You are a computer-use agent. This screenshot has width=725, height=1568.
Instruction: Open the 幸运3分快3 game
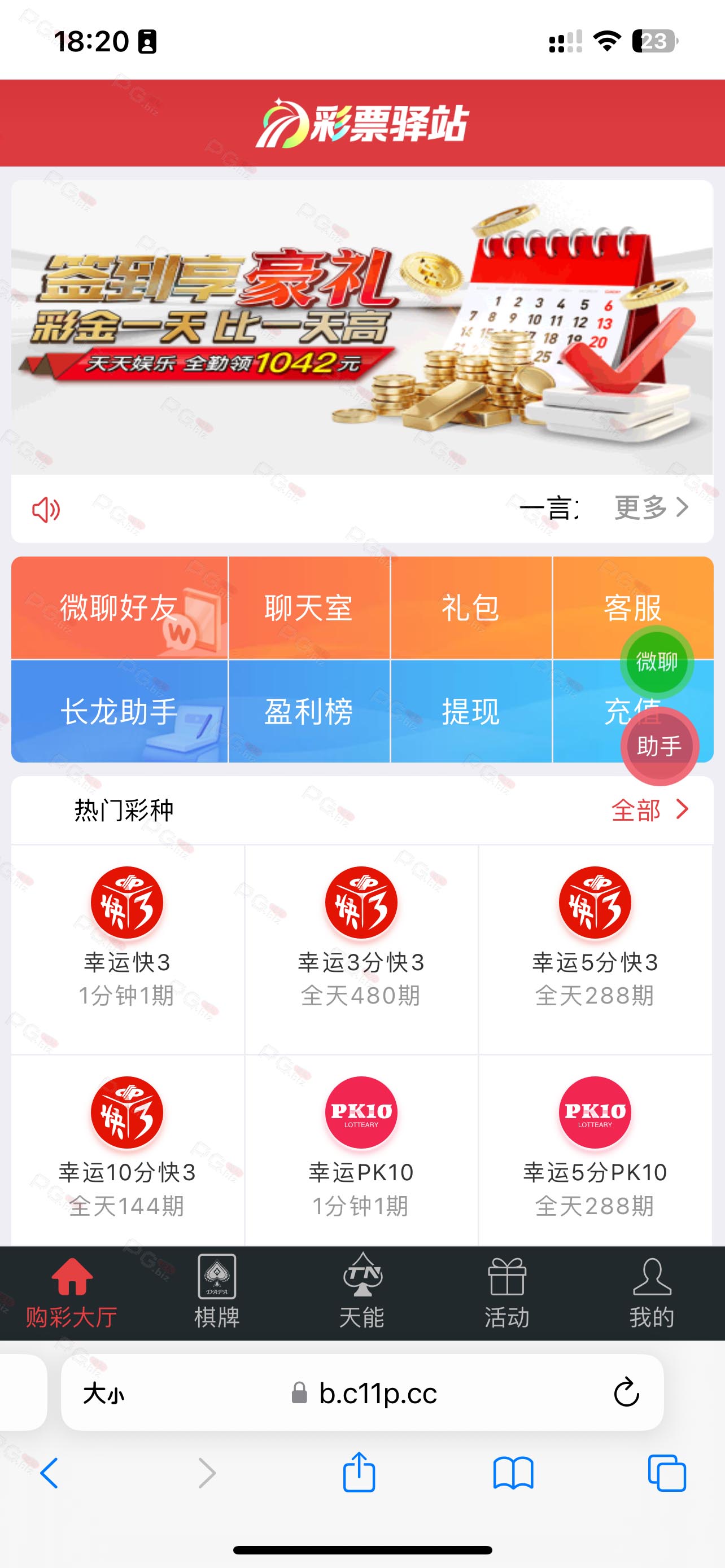tap(361, 949)
